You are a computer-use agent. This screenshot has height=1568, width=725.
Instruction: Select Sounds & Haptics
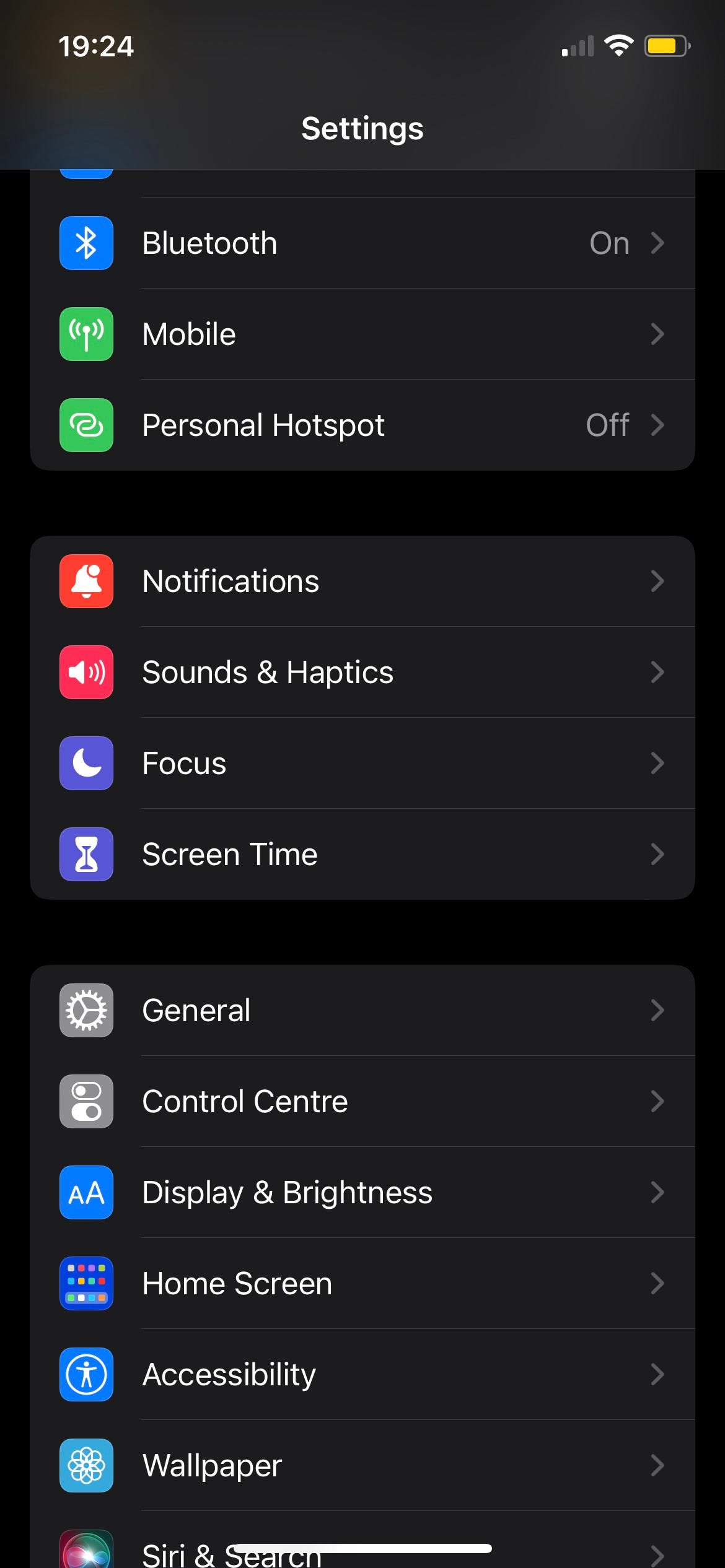point(362,672)
